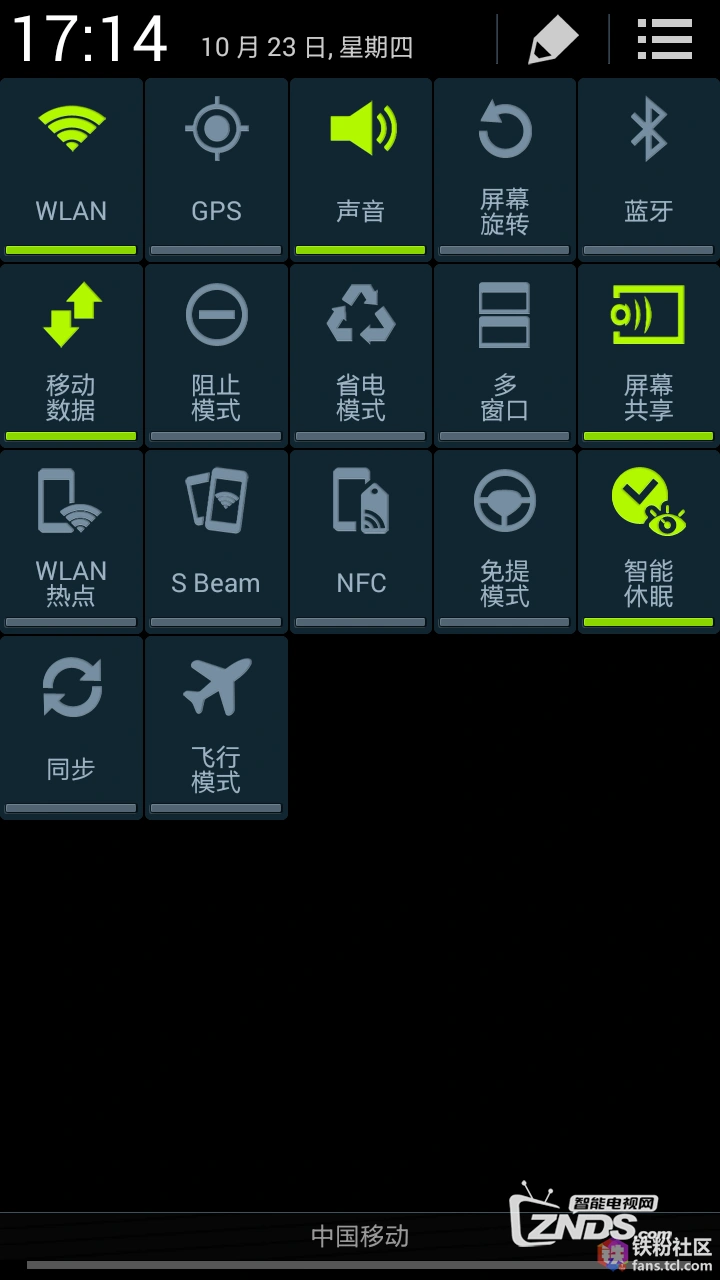Edit the quick settings panel layout
The width and height of the screenshot is (720, 1280).
pos(553,40)
